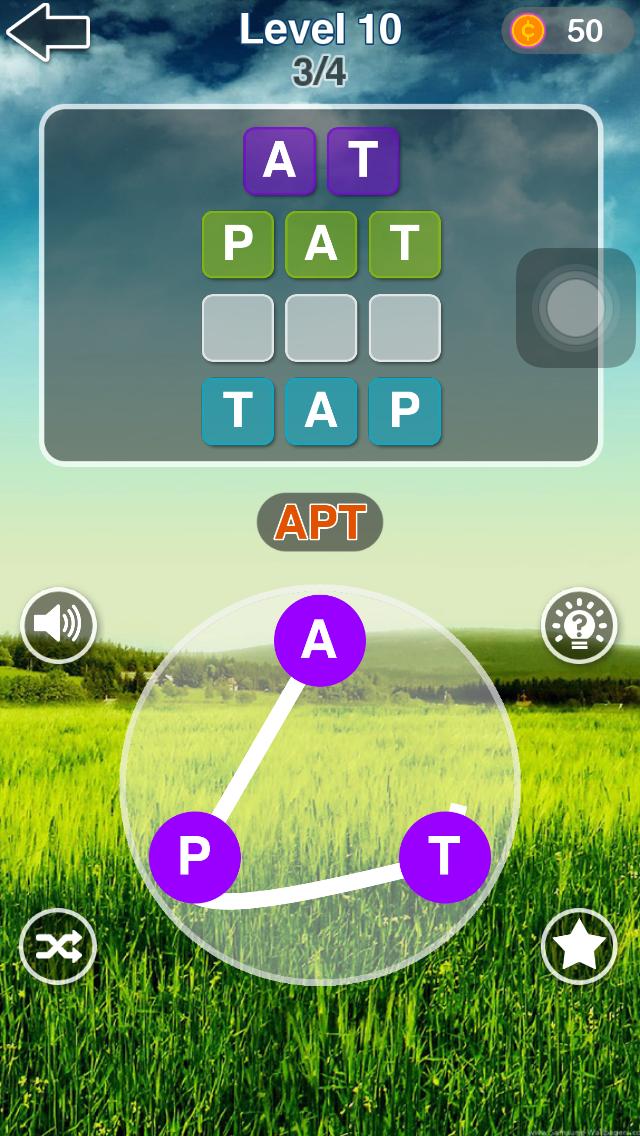
Task: Select the letter P in the wheel
Action: pyautogui.click(x=194, y=857)
